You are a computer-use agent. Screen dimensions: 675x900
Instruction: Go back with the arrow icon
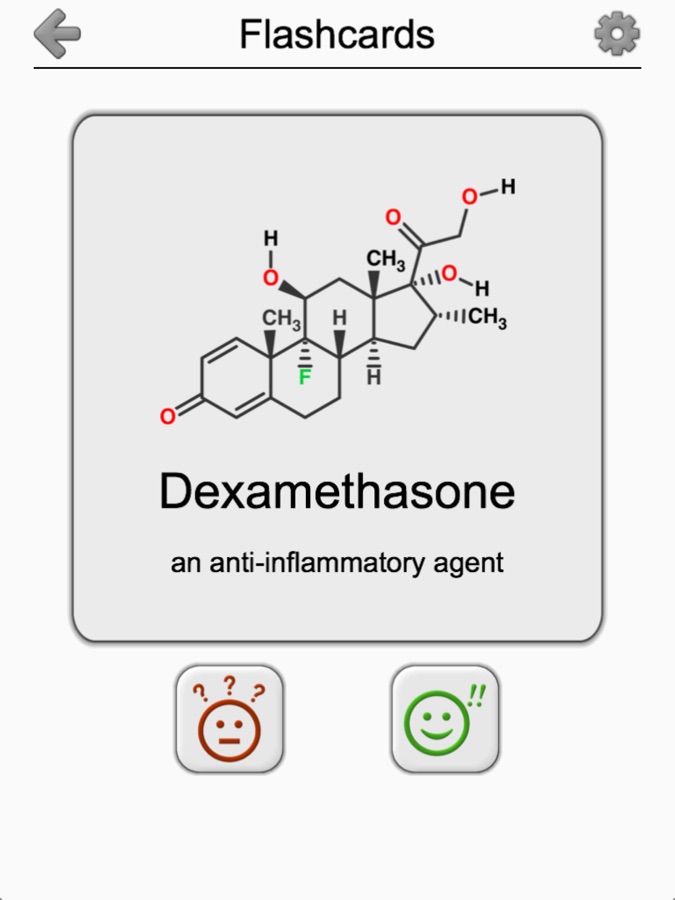[x=57, y=35]
